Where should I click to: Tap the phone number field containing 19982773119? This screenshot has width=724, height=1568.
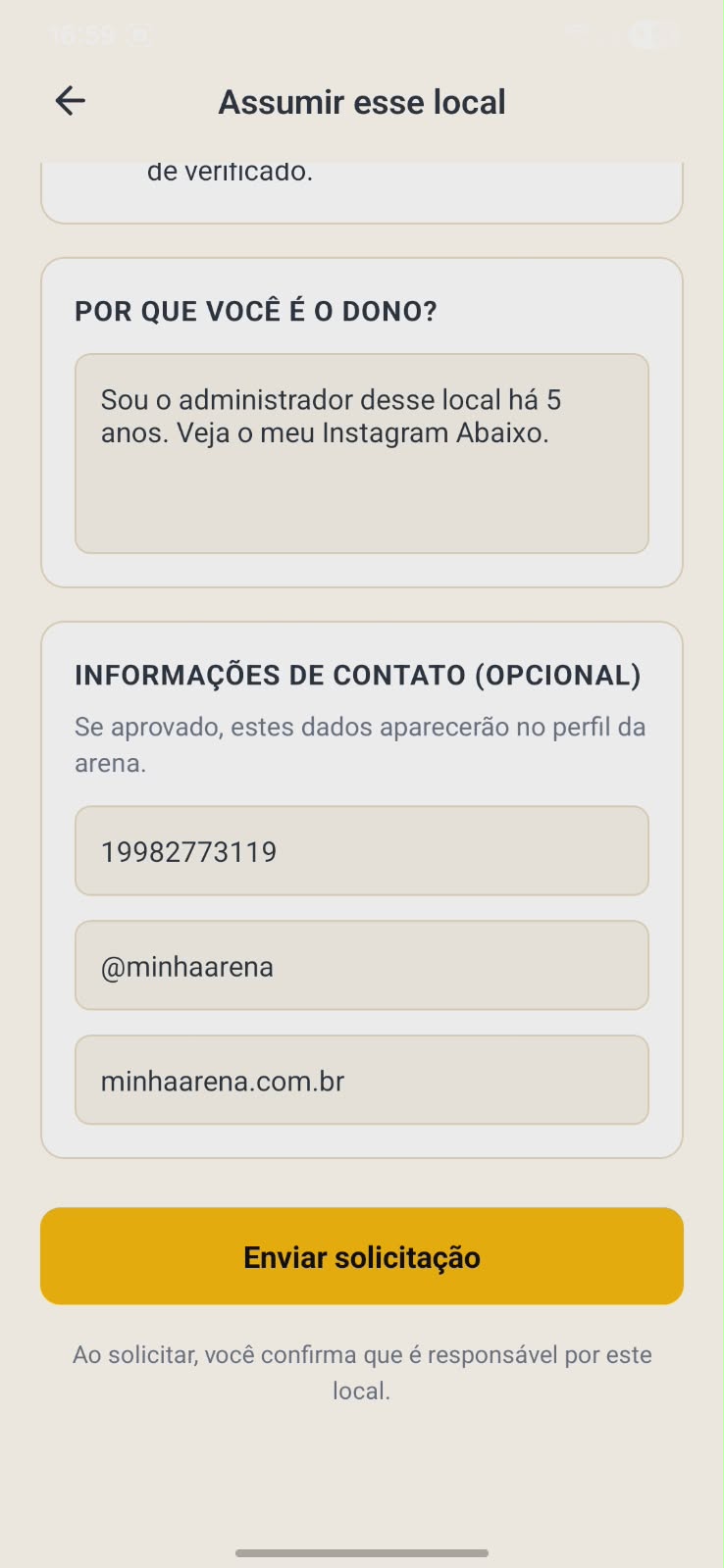tap(362, 850)
